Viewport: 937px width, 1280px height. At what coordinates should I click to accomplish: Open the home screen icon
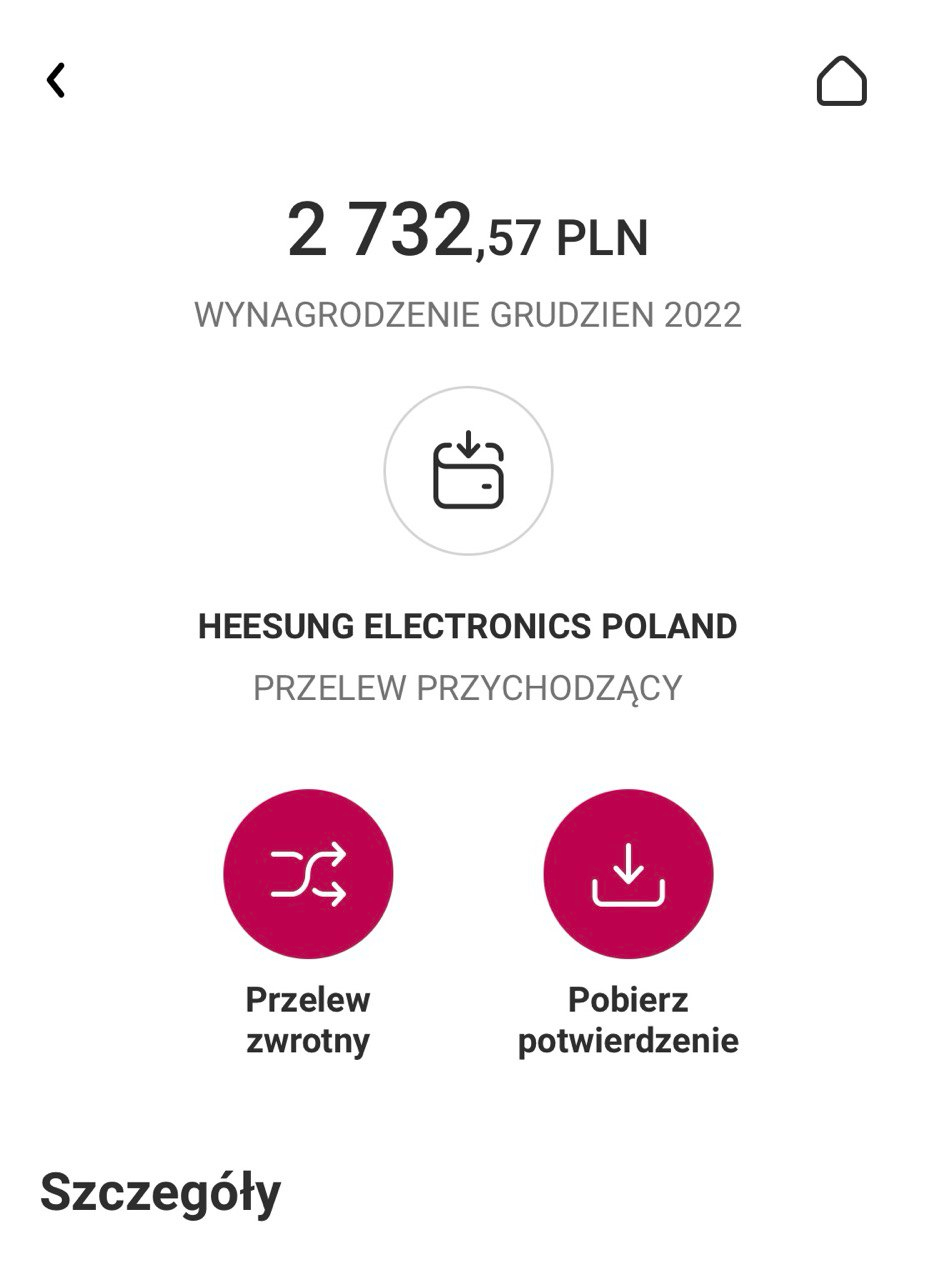pos(841,80)
